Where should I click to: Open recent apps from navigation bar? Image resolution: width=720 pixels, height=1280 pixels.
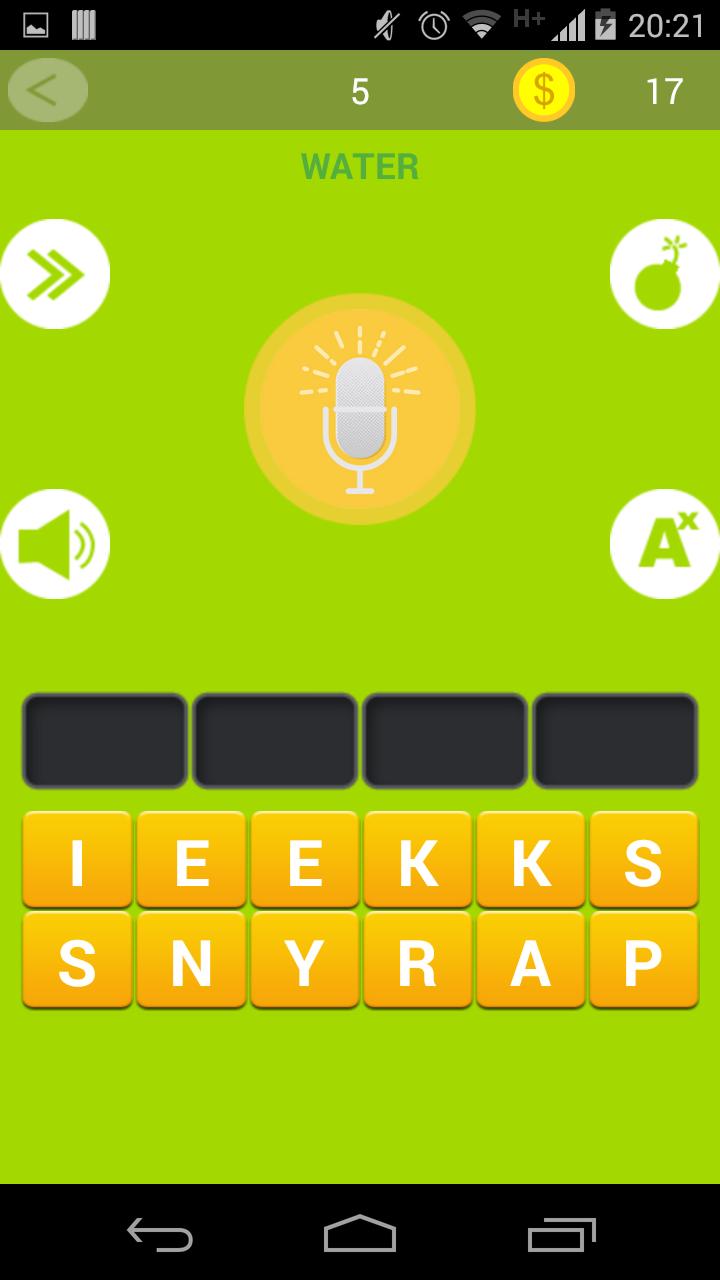(561, 1233)
